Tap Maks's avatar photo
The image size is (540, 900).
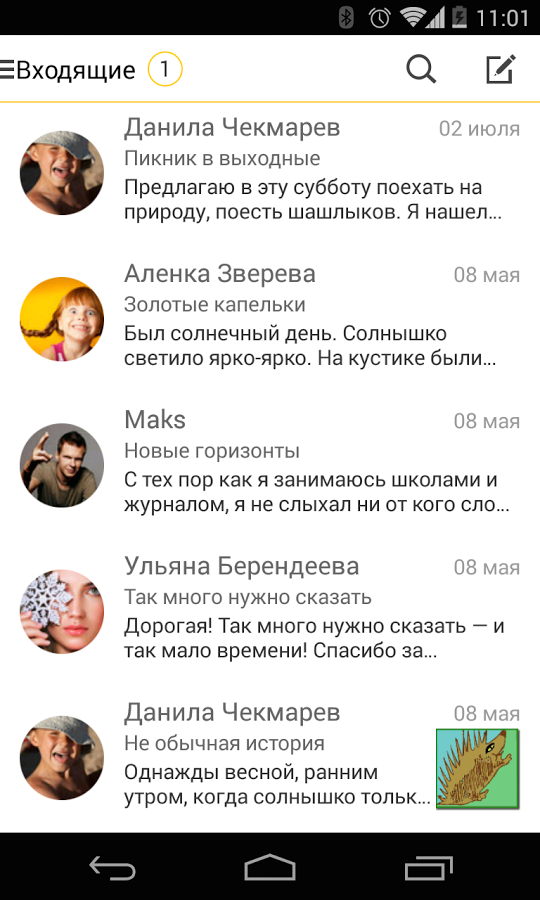click(62, 465)
